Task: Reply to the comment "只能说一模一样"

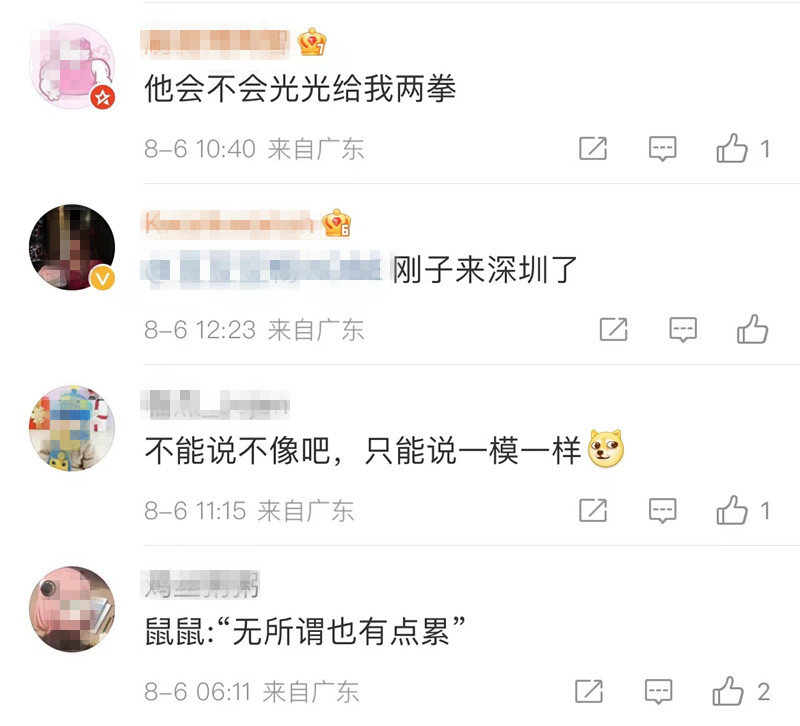Action: tap(663, 510)
